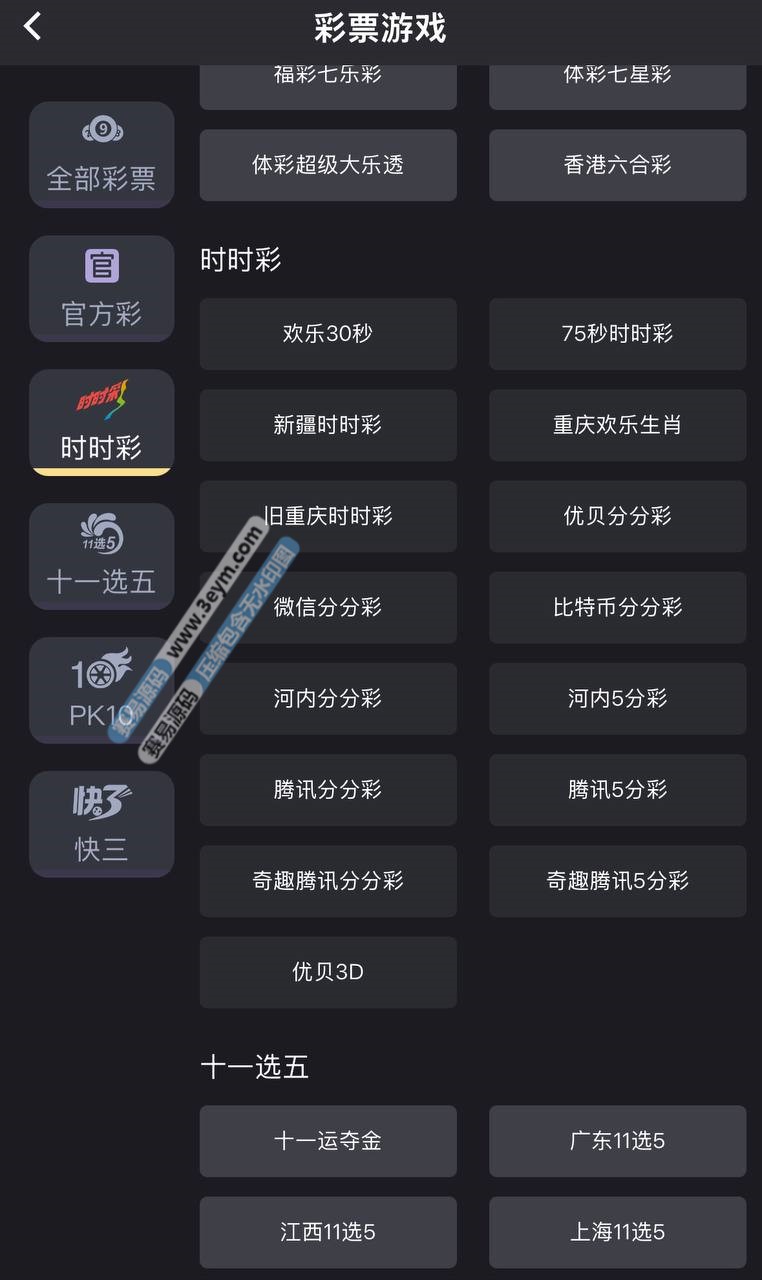The image size is (762, 1280).
Task: Open 十一运夺金
Action: 328,1141
